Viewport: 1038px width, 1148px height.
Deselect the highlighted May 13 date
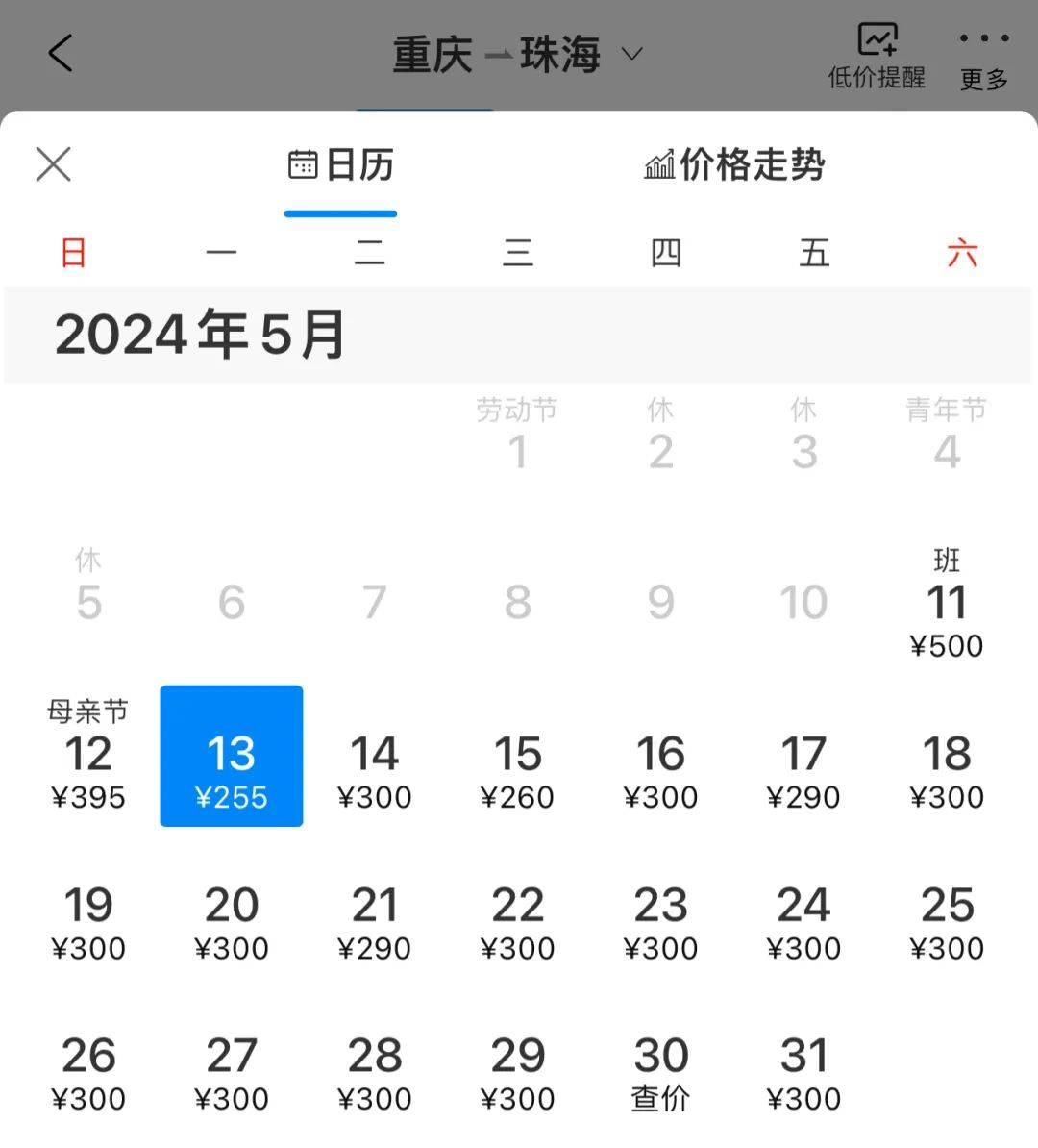click(x=232, y=756)
